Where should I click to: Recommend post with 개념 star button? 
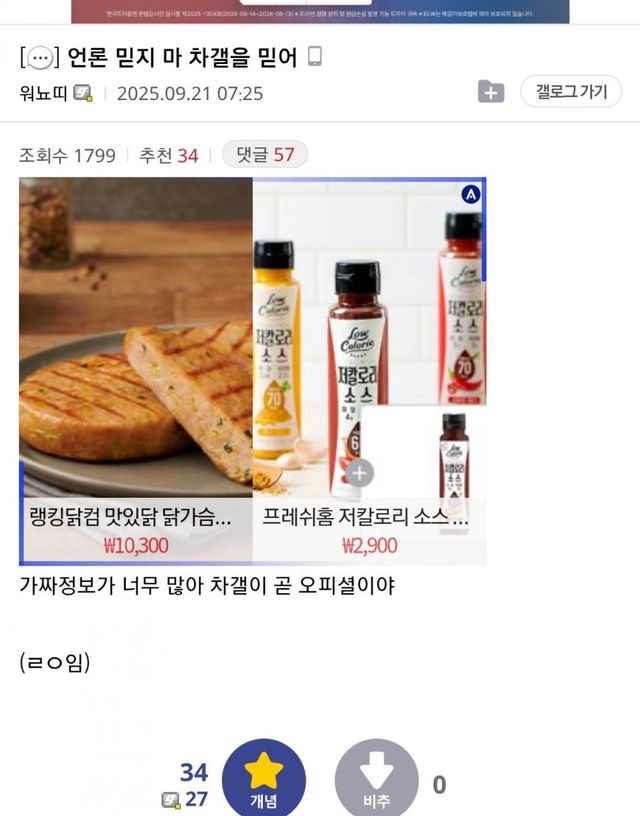pyautogui.click(x=264, y=778)
